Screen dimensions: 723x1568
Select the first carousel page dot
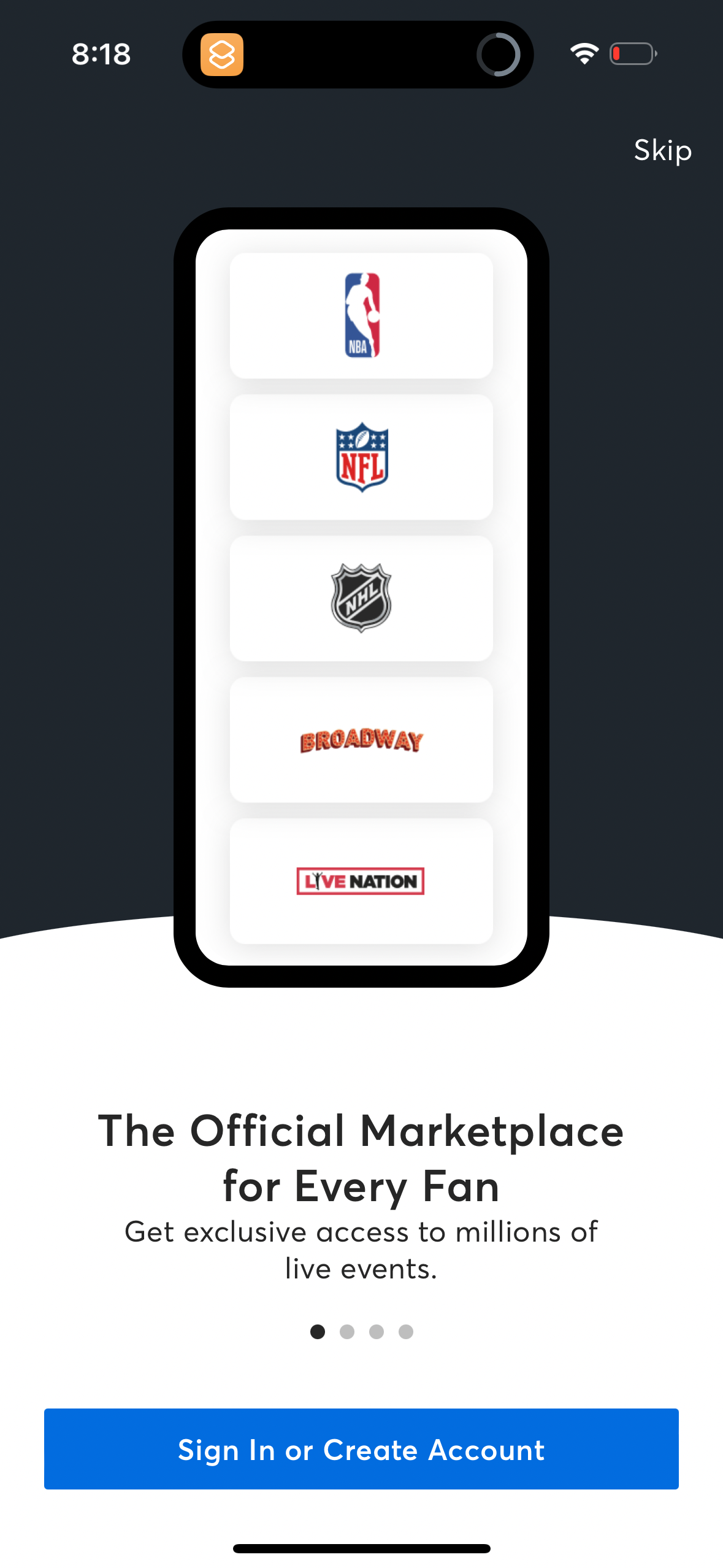pyautogui.click(x=318, y=1332)
